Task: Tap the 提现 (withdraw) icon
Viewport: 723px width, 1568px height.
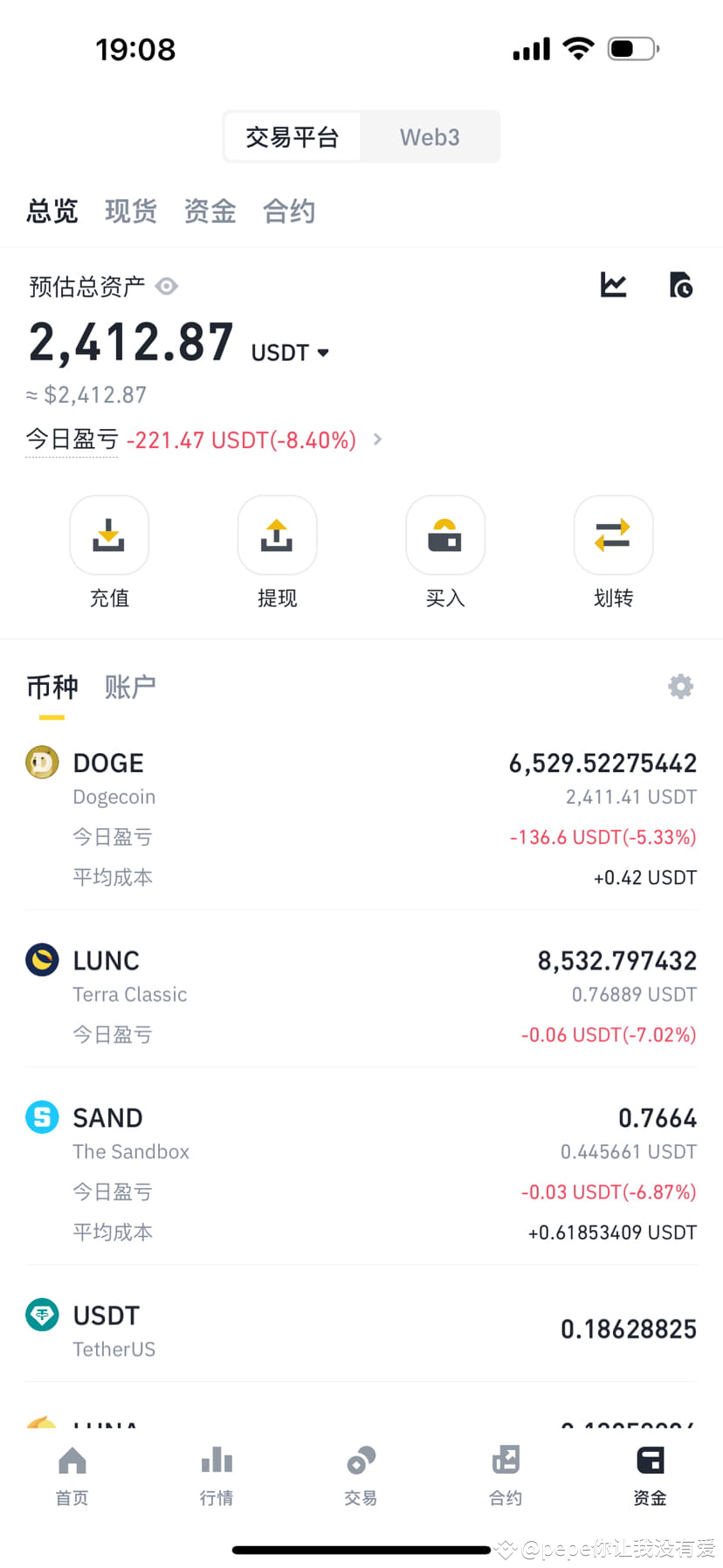Action: 277,535
